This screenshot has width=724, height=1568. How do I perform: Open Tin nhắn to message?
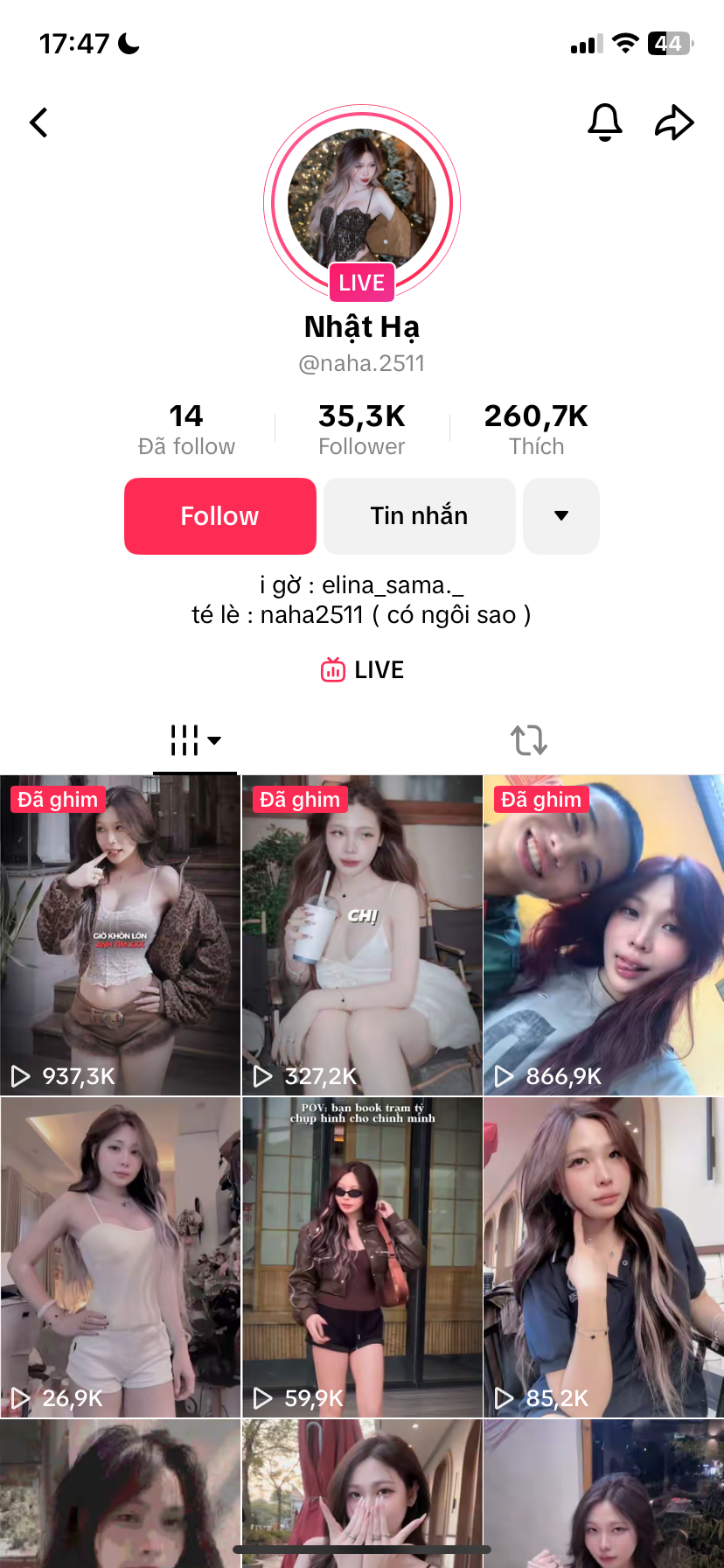(420, 516)
